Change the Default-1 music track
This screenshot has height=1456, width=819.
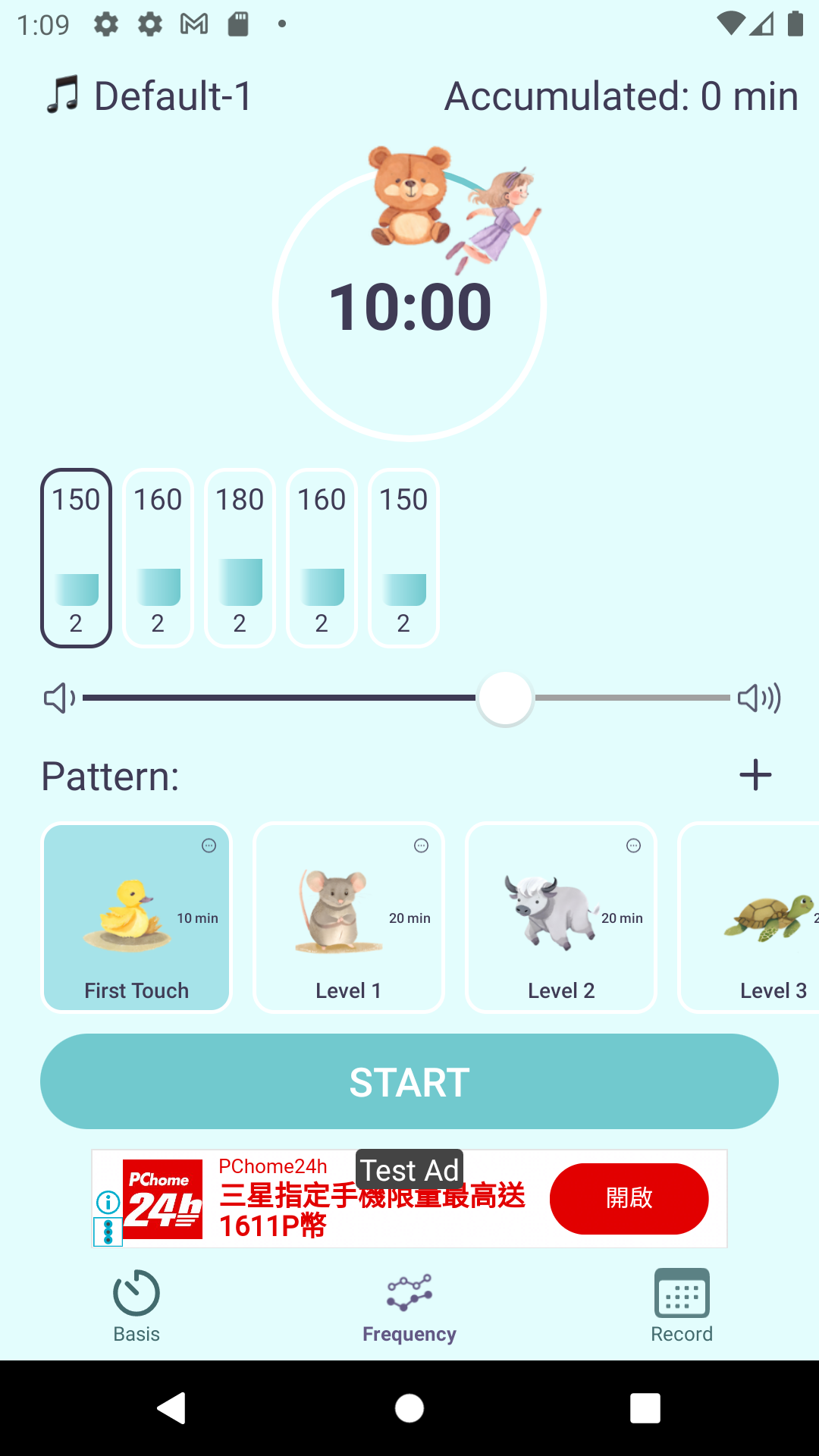[149, 96]
